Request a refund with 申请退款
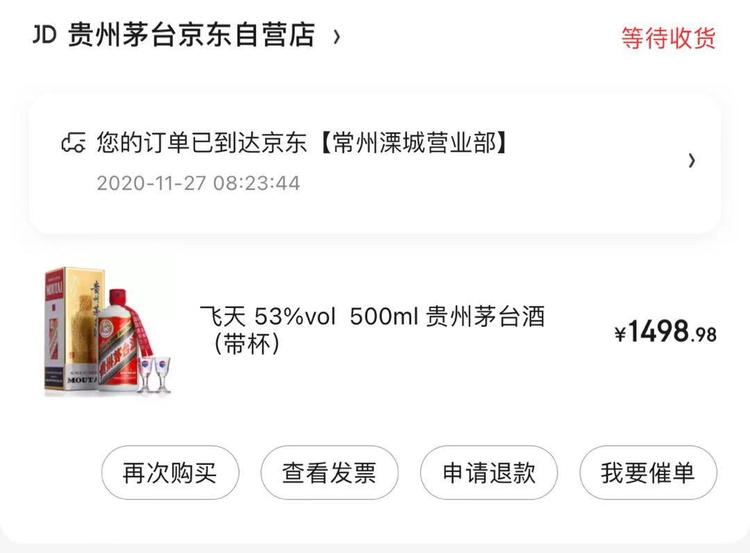Screen dimensions: 750x553 coord(489,473)
